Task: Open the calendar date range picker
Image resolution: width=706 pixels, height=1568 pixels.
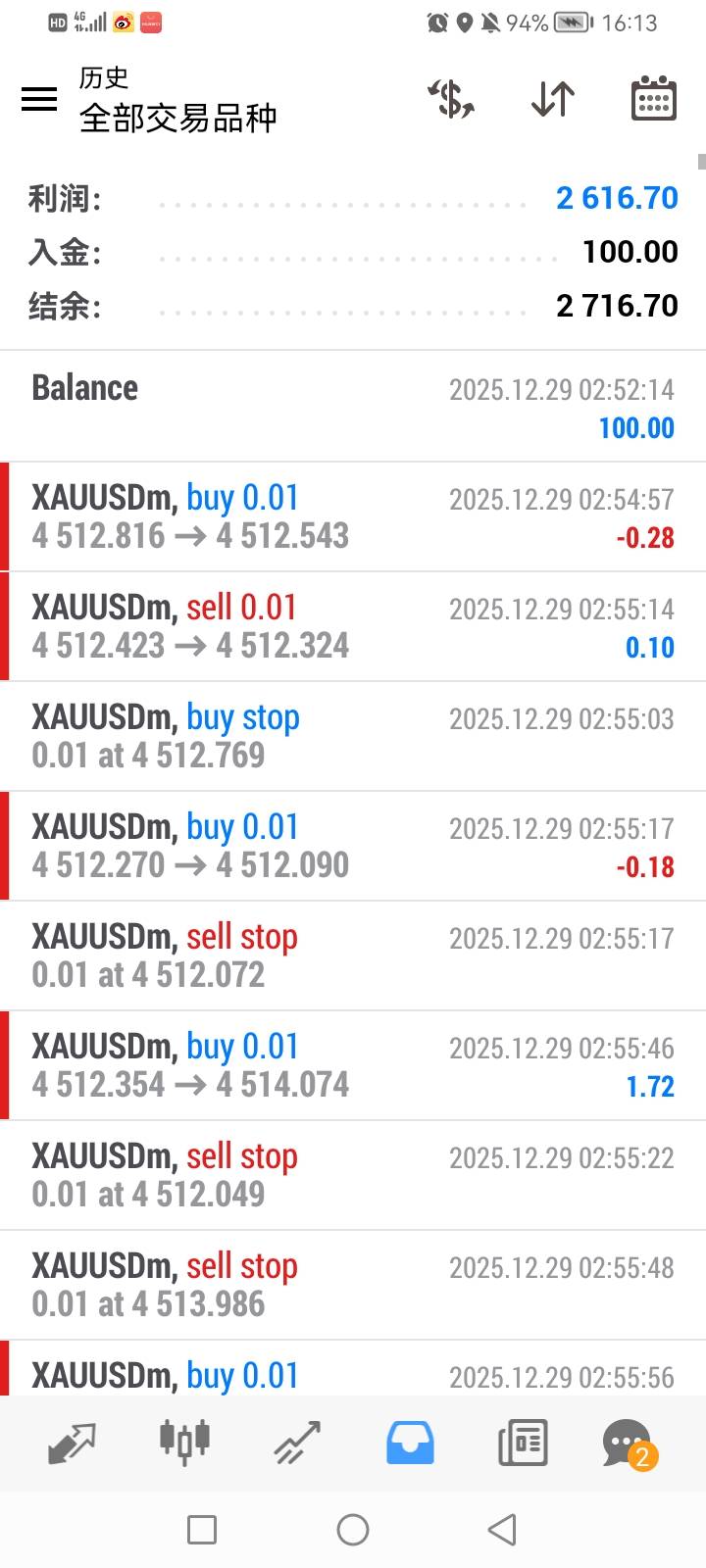Action: coord(653,99)
